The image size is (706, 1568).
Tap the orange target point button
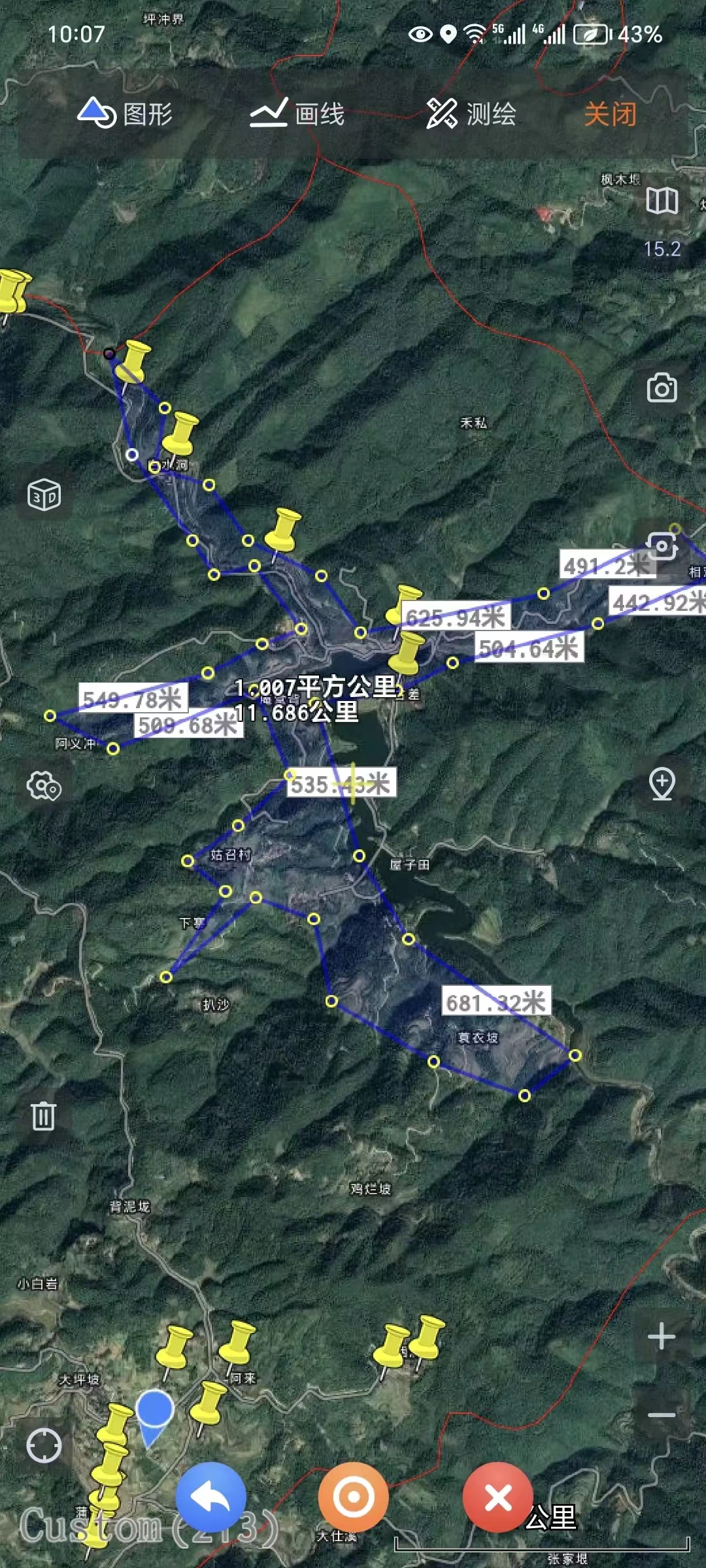(x=353, y=1497)
